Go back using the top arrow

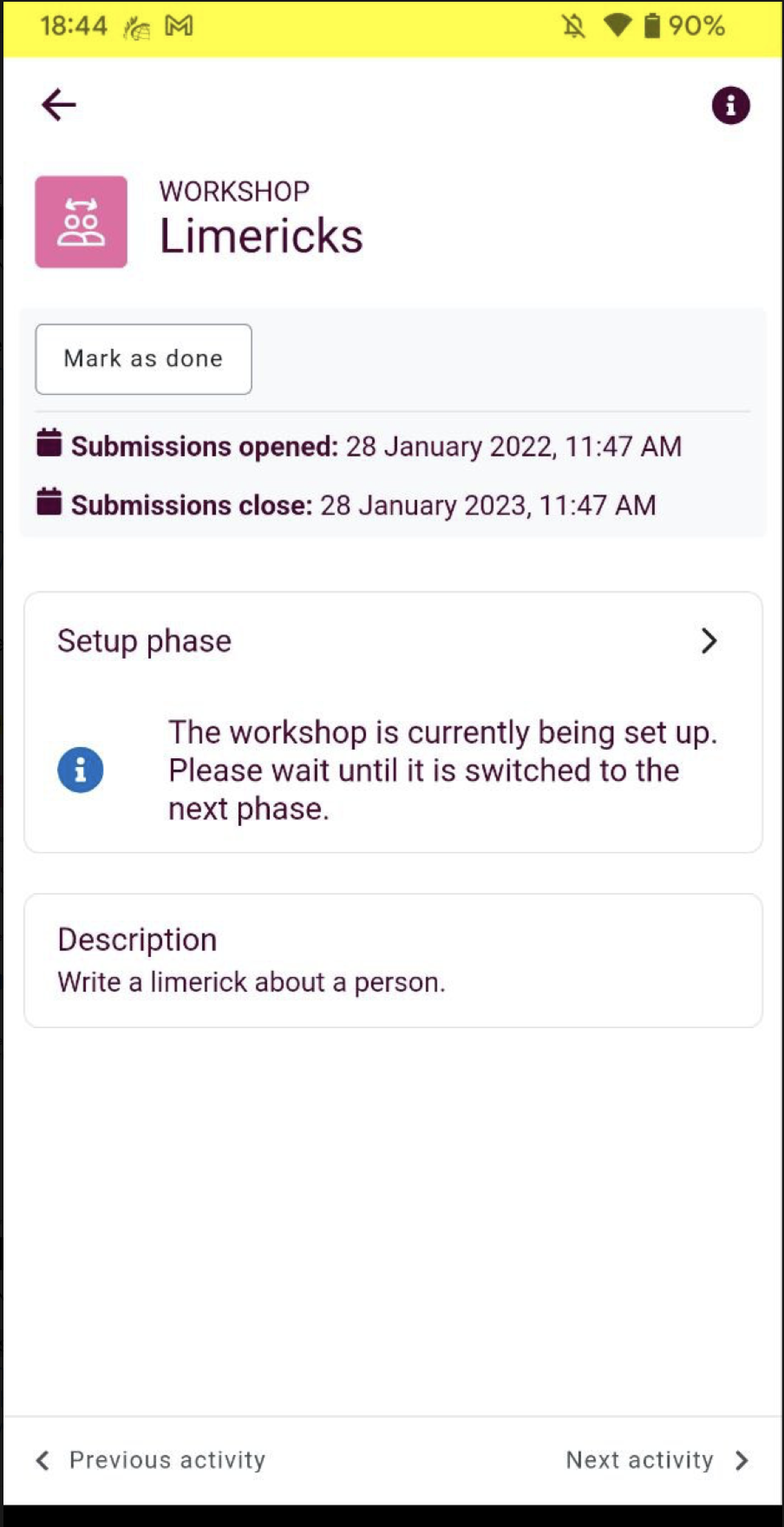tap(59, 105)
